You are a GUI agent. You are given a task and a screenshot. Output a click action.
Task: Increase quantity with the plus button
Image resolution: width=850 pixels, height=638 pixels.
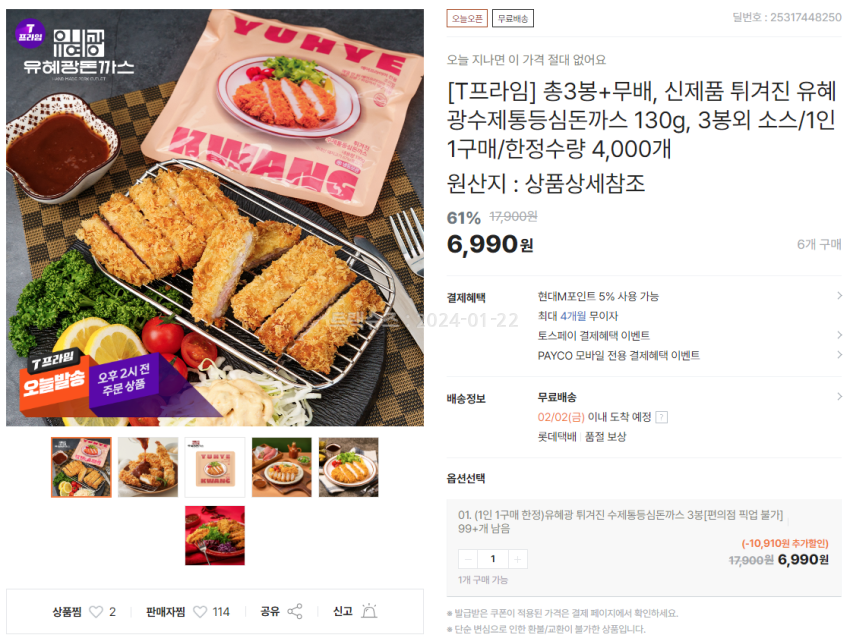[x=517, y=559]
